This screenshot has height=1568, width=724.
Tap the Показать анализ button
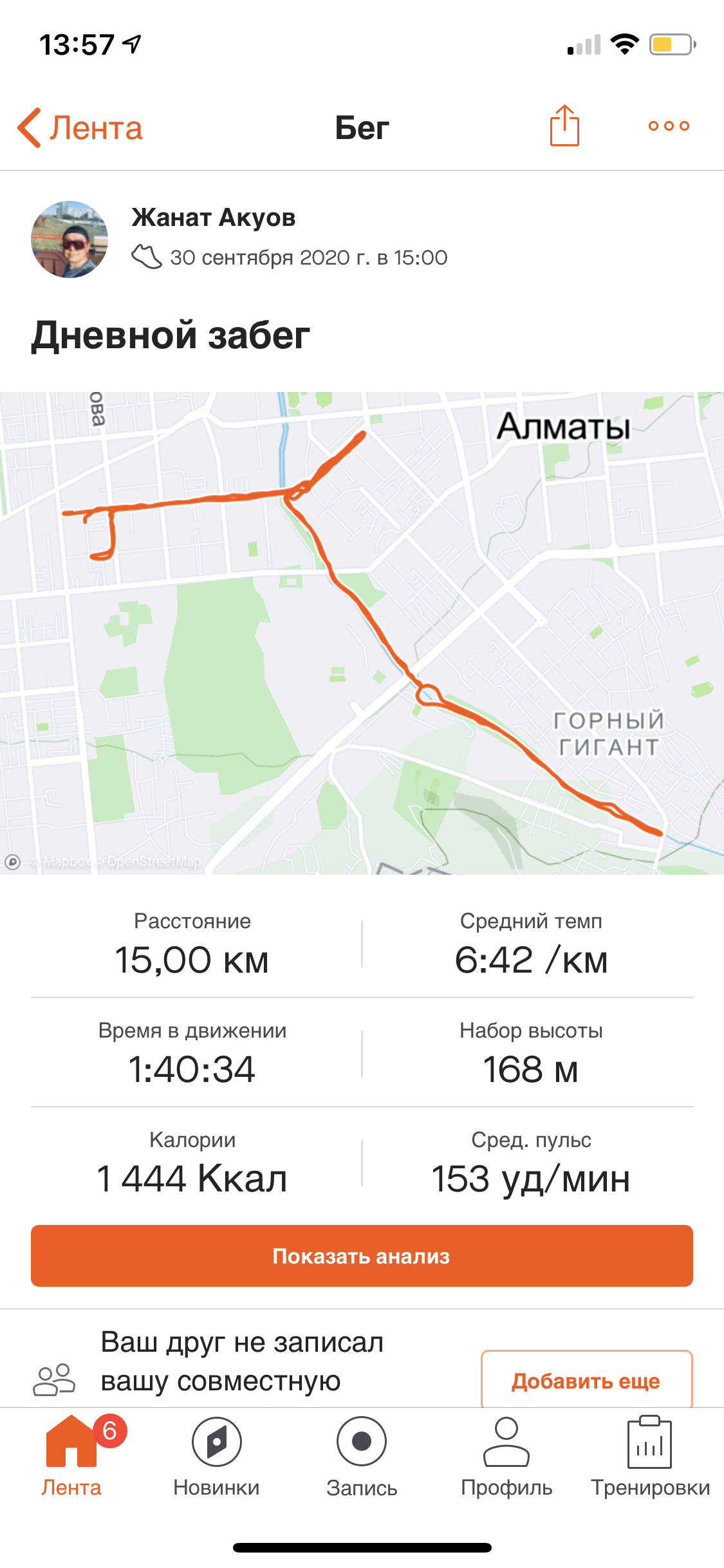click(362, 1256)
